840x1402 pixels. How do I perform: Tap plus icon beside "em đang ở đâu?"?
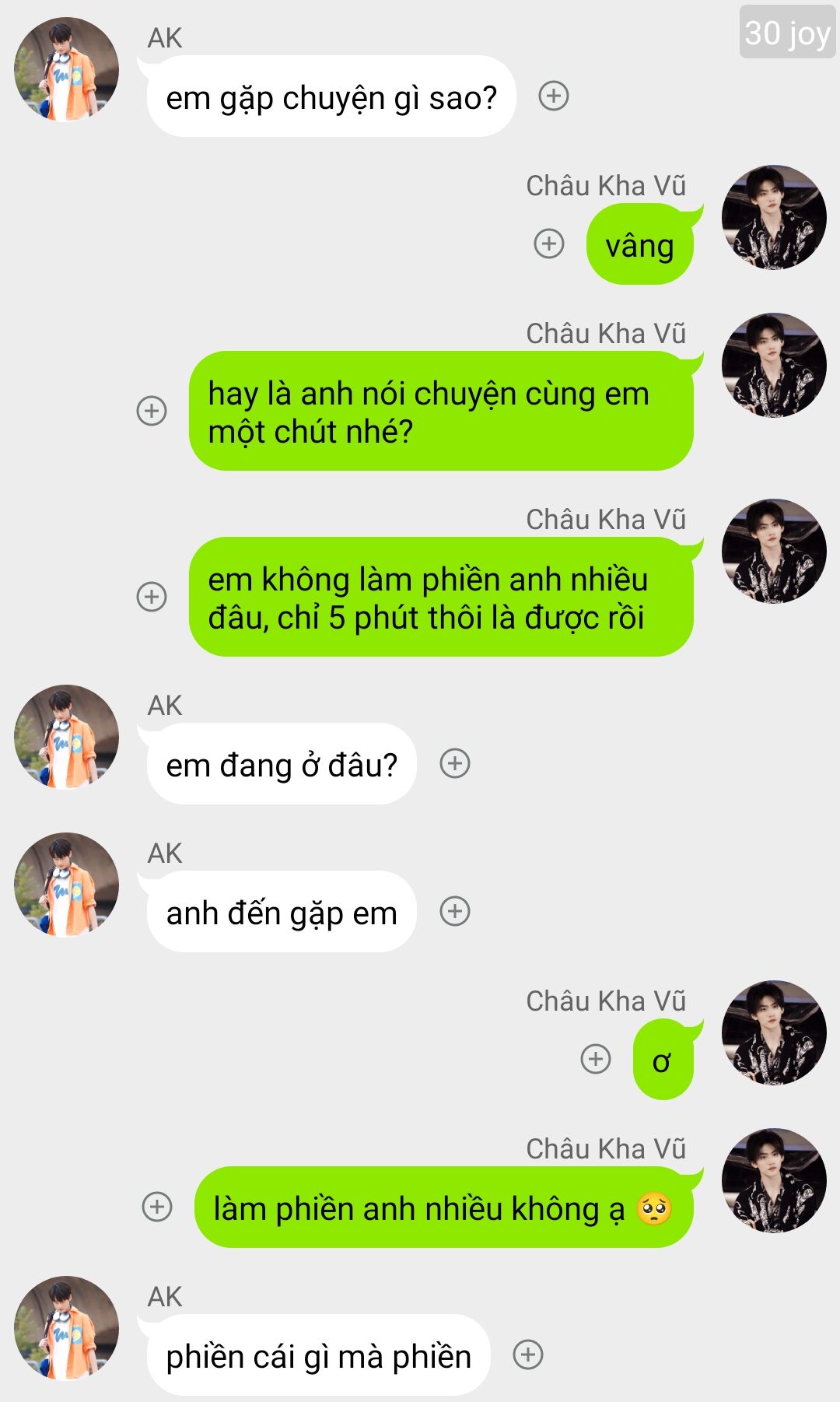[x=455, y=763]
